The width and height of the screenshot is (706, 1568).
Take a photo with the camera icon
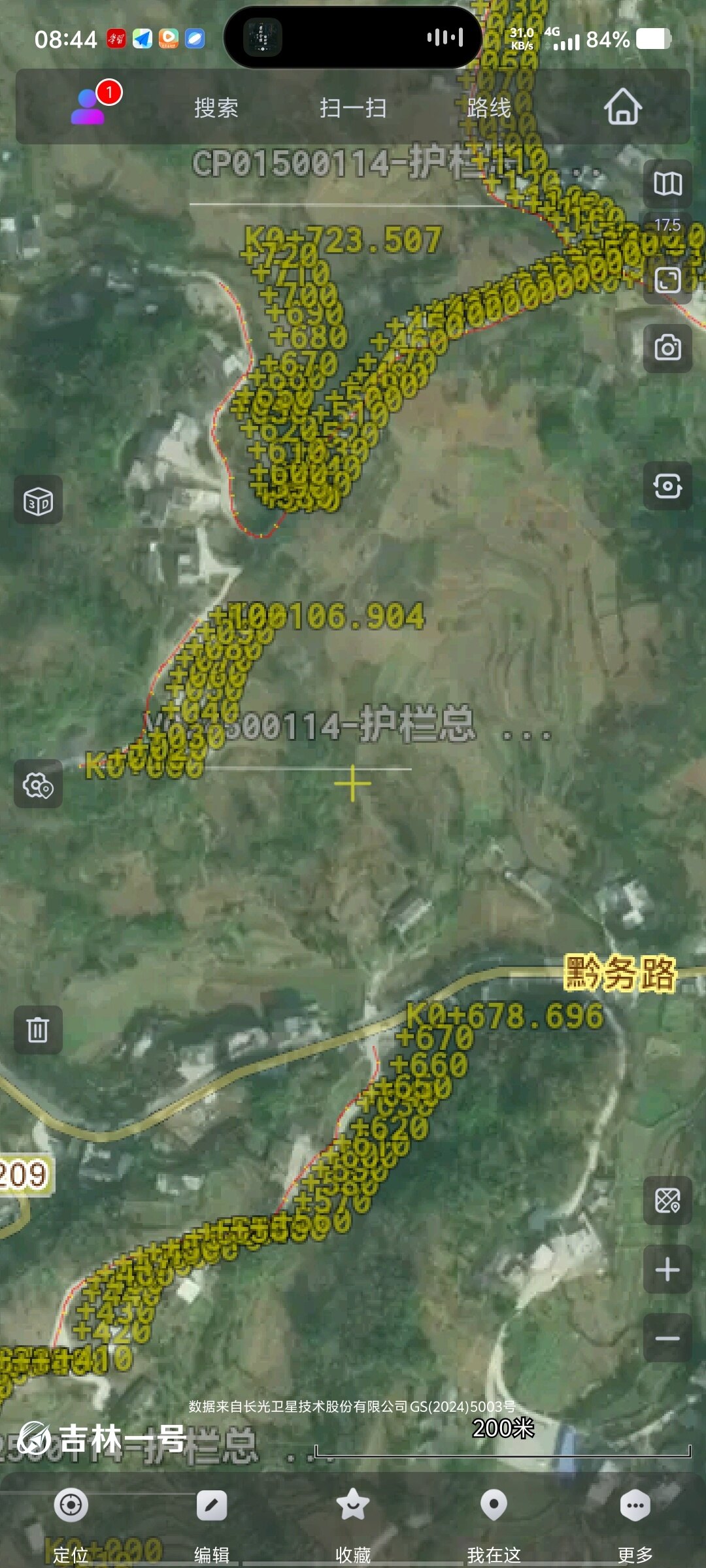667,348
